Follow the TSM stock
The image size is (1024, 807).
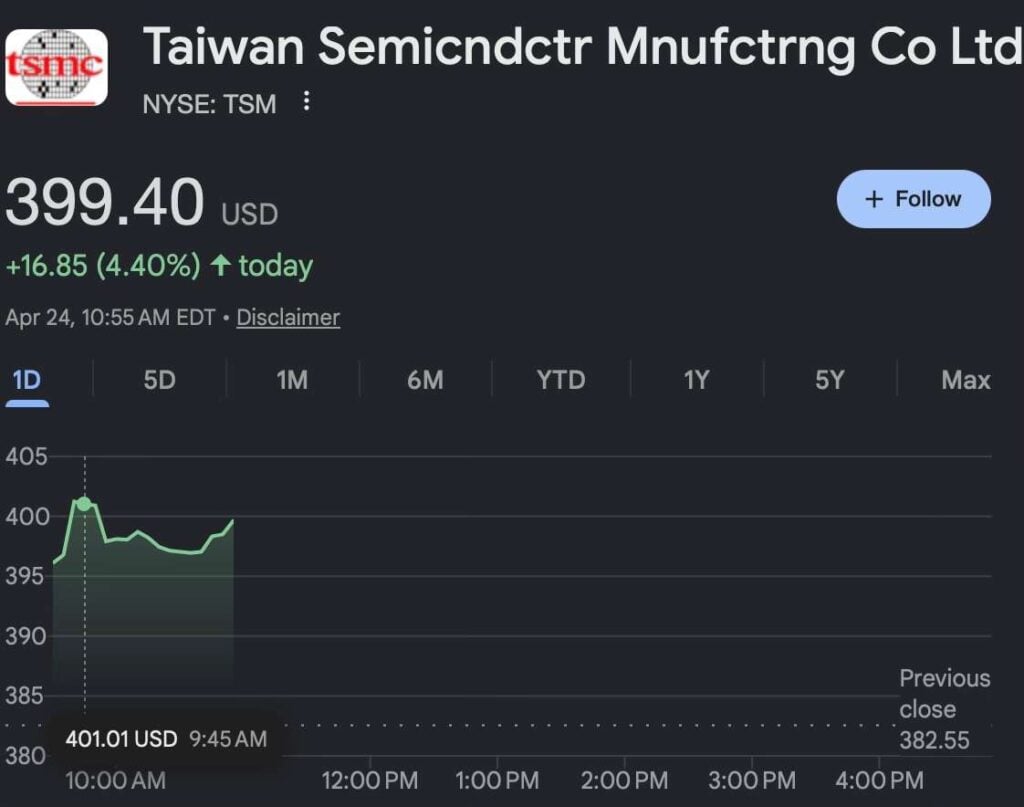(x=913, y=199)
